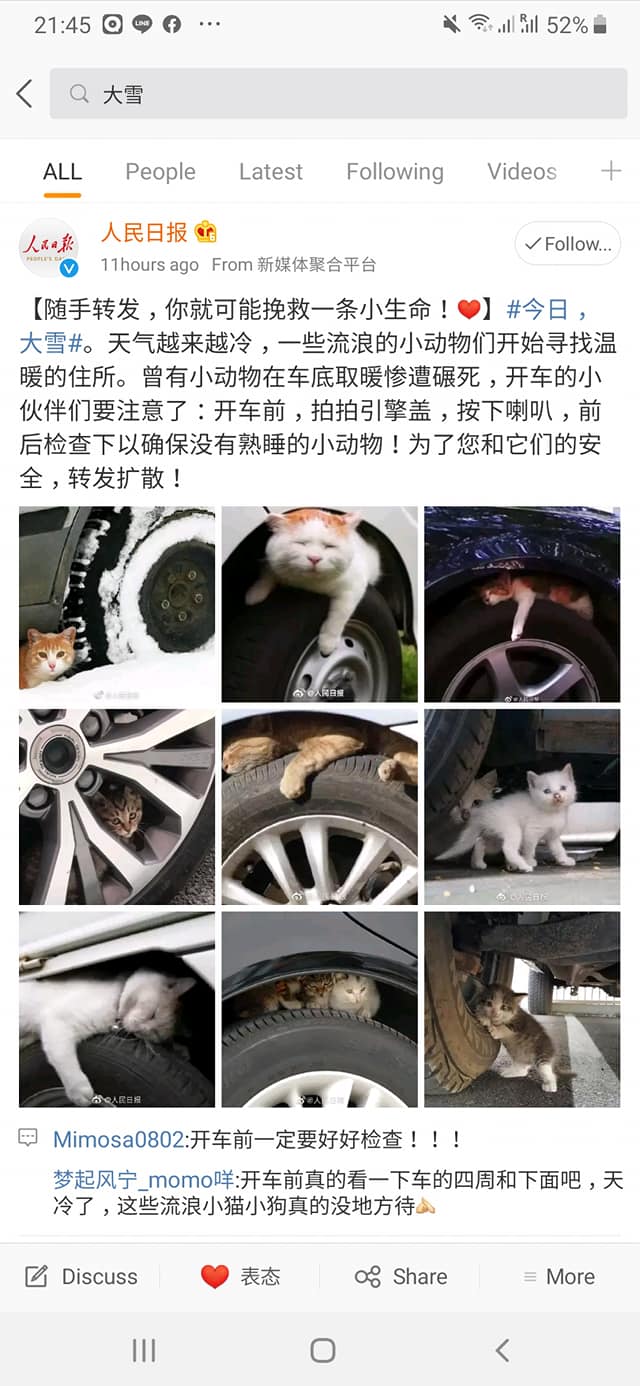Open the Following tab
The image size is (640, 1386).
(x=394, y=172)
